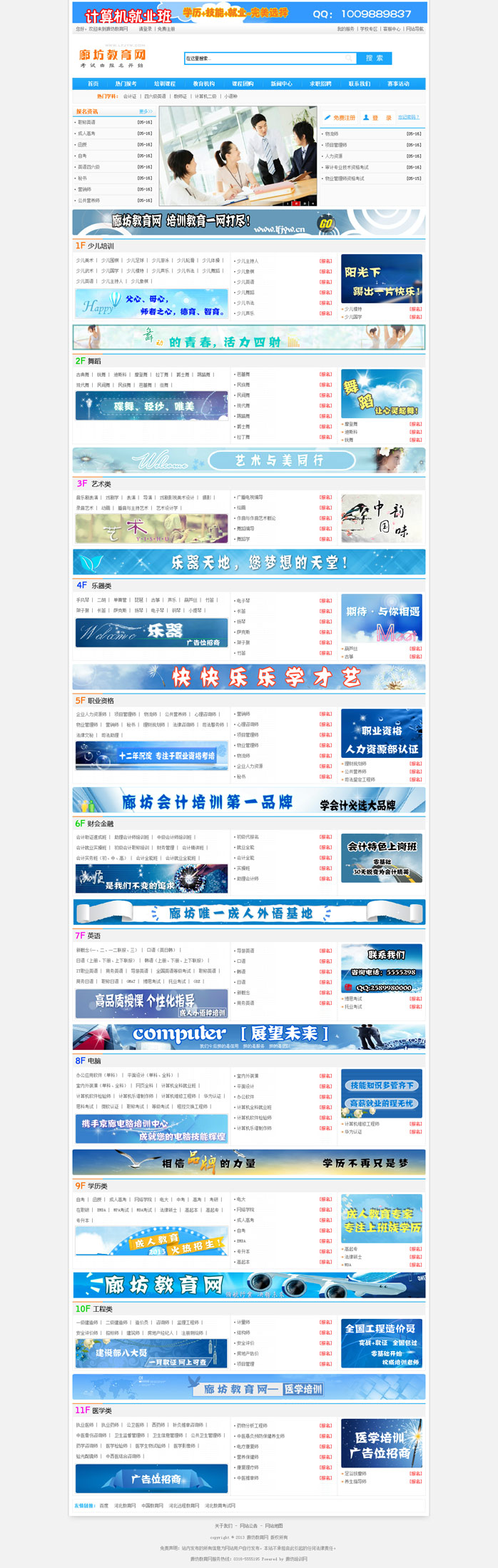
Task: Open the 网站导航 top link
Action: (415, 29)
